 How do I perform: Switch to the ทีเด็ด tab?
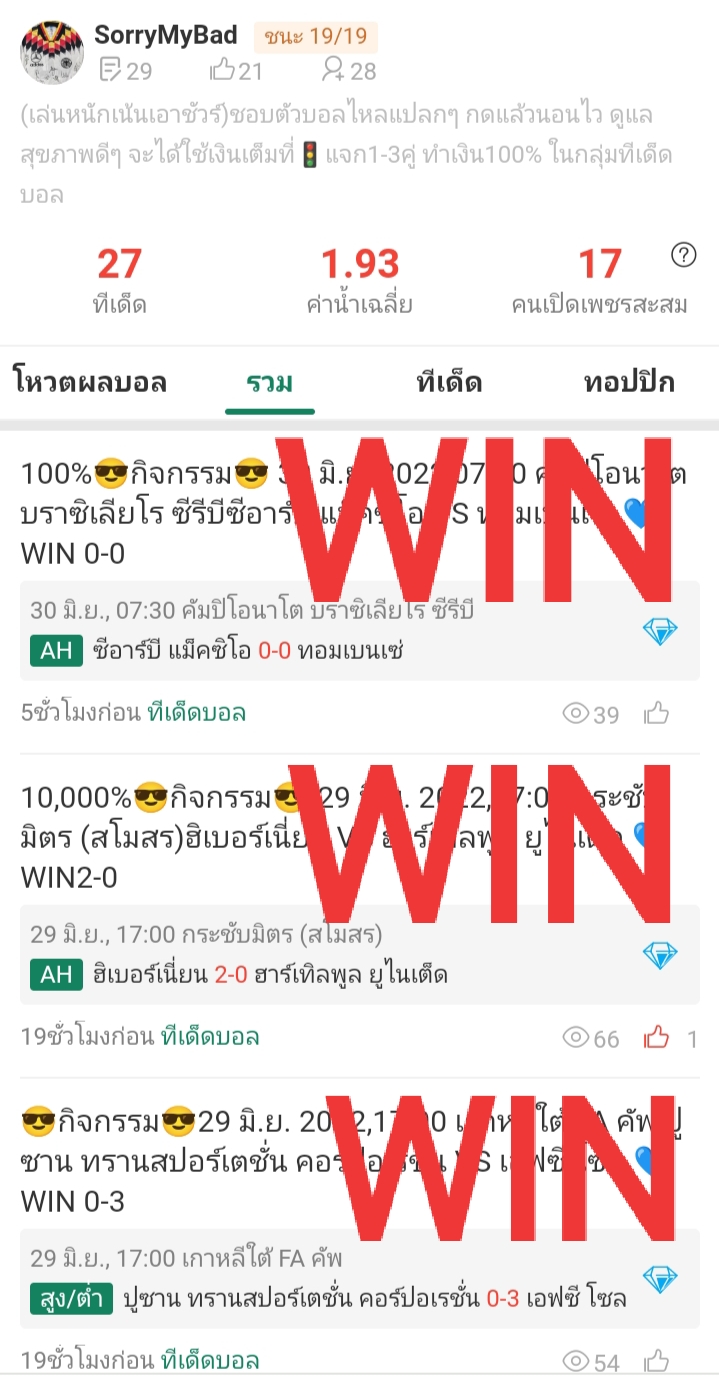449,382
